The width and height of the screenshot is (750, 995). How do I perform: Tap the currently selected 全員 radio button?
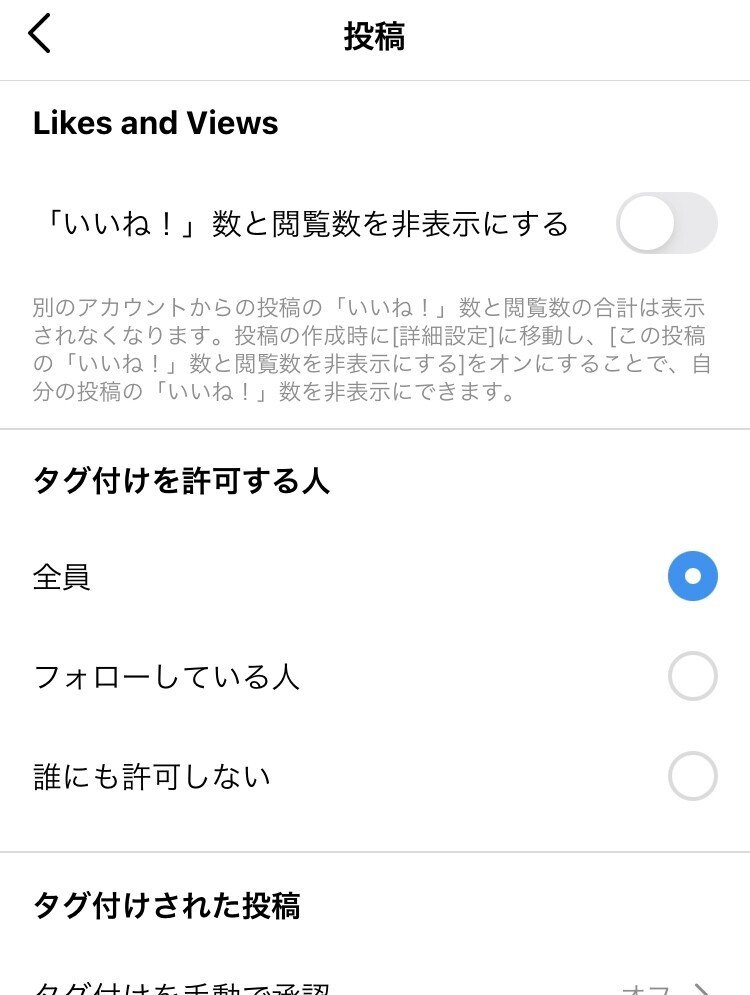[x=692, y=576]
